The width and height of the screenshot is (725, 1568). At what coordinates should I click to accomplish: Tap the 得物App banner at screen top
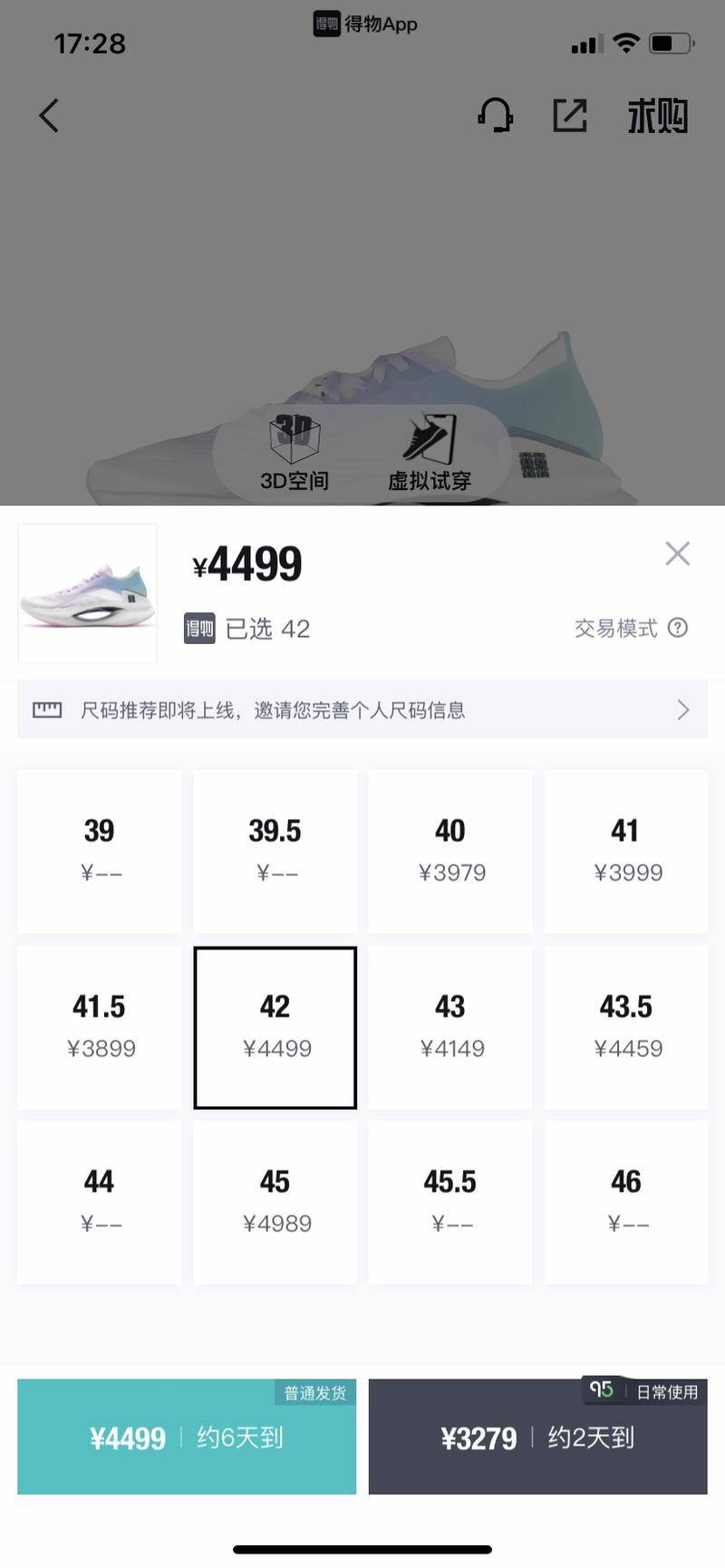(365, 24)
